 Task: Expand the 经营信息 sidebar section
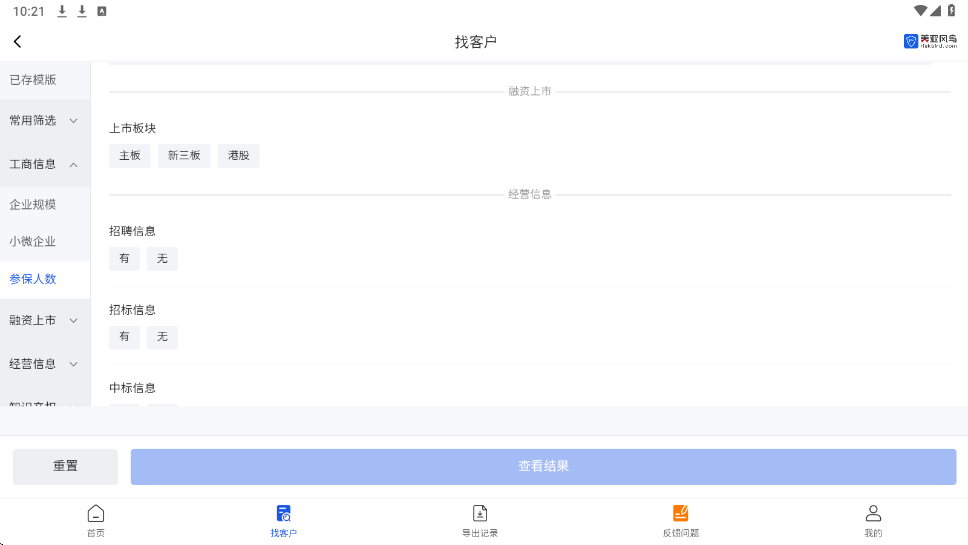point(45,364)
